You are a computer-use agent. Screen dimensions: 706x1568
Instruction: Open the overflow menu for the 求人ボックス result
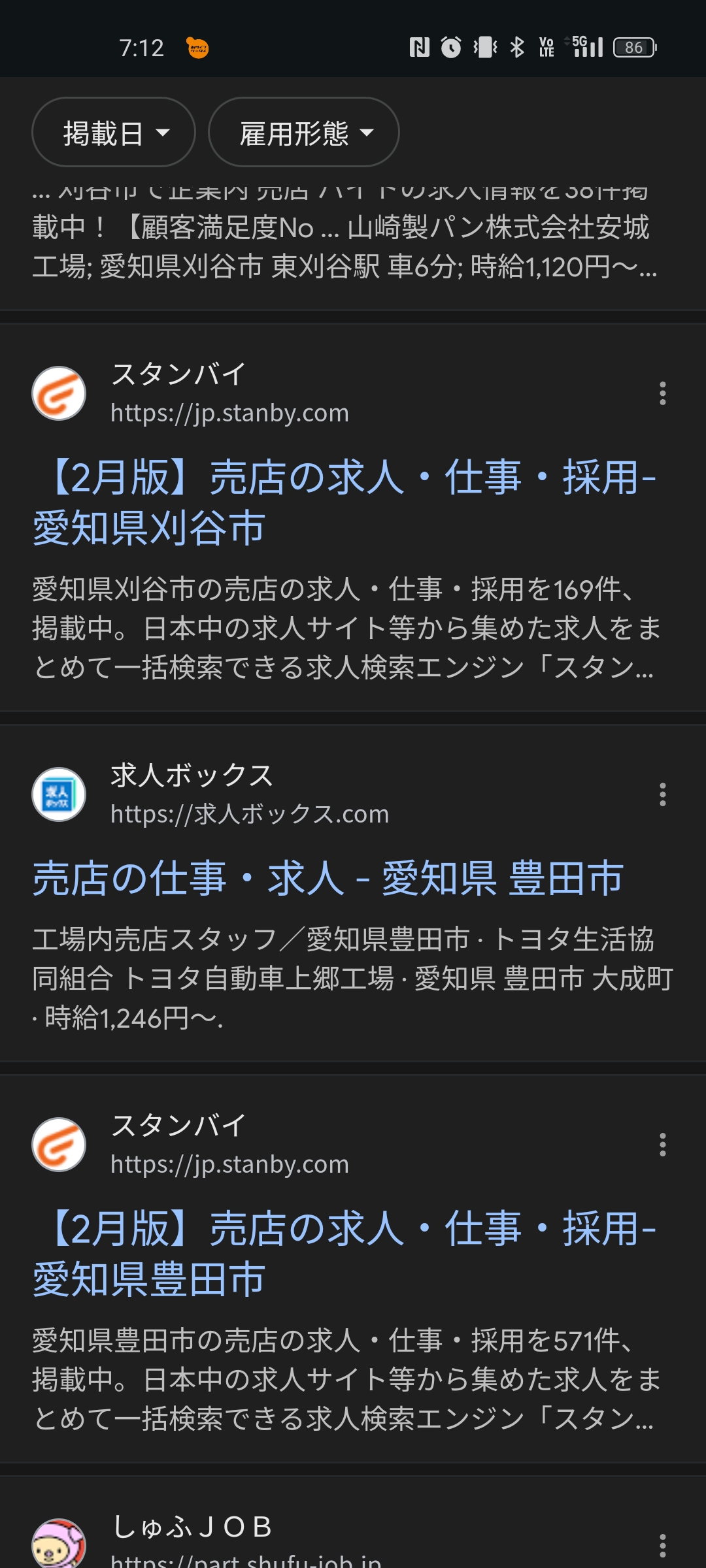pyautogui.click(x=663, y=794)
